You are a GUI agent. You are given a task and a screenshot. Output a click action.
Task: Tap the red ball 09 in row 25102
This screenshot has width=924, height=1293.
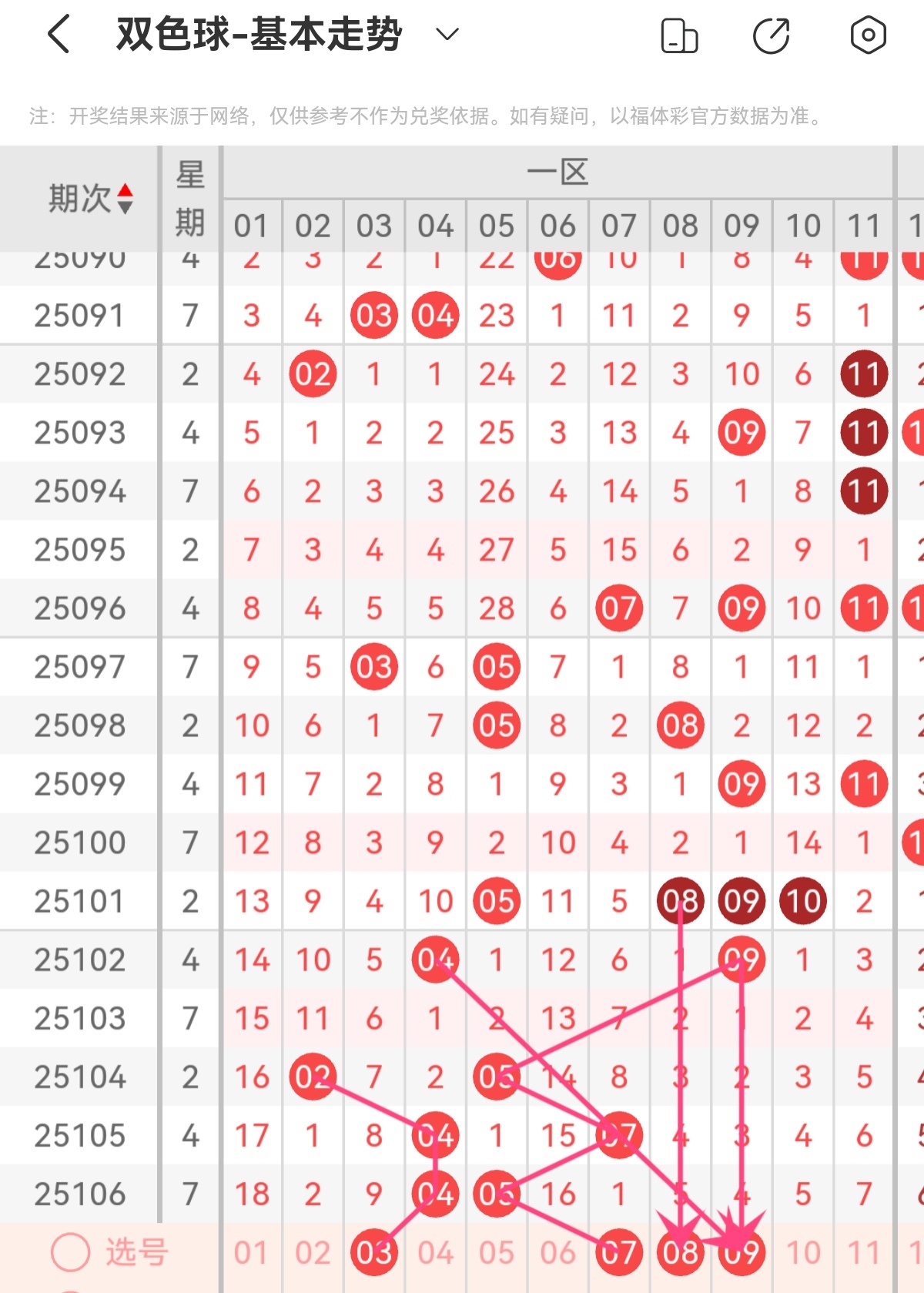point(742,960)
